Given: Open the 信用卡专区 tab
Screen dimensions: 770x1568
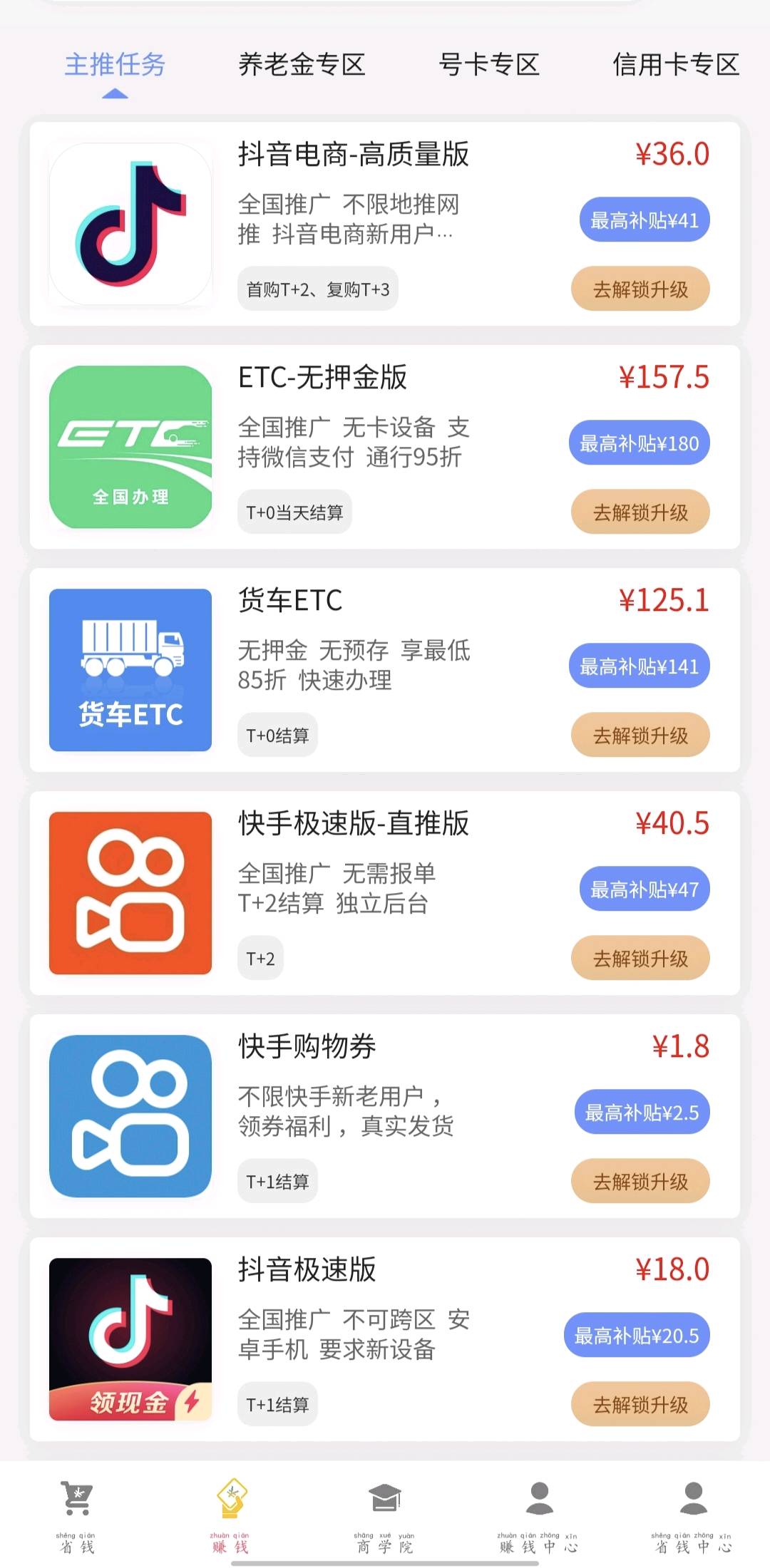Looking at the screenshot, I should (676, 65).
